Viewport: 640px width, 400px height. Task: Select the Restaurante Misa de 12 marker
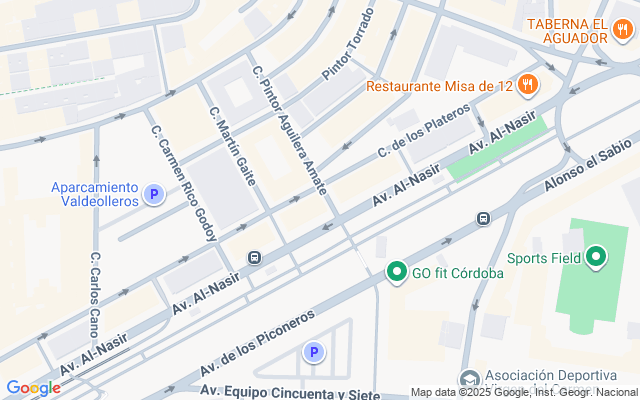tap(528, 86)
